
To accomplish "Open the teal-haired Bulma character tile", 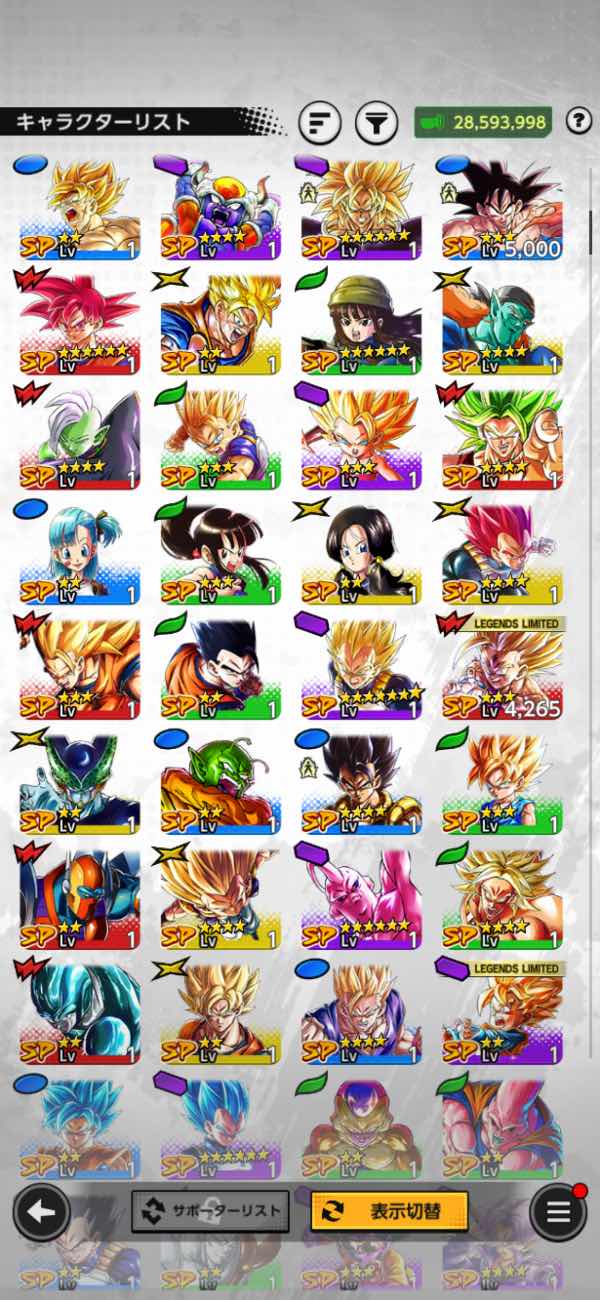I will [78, 553].
